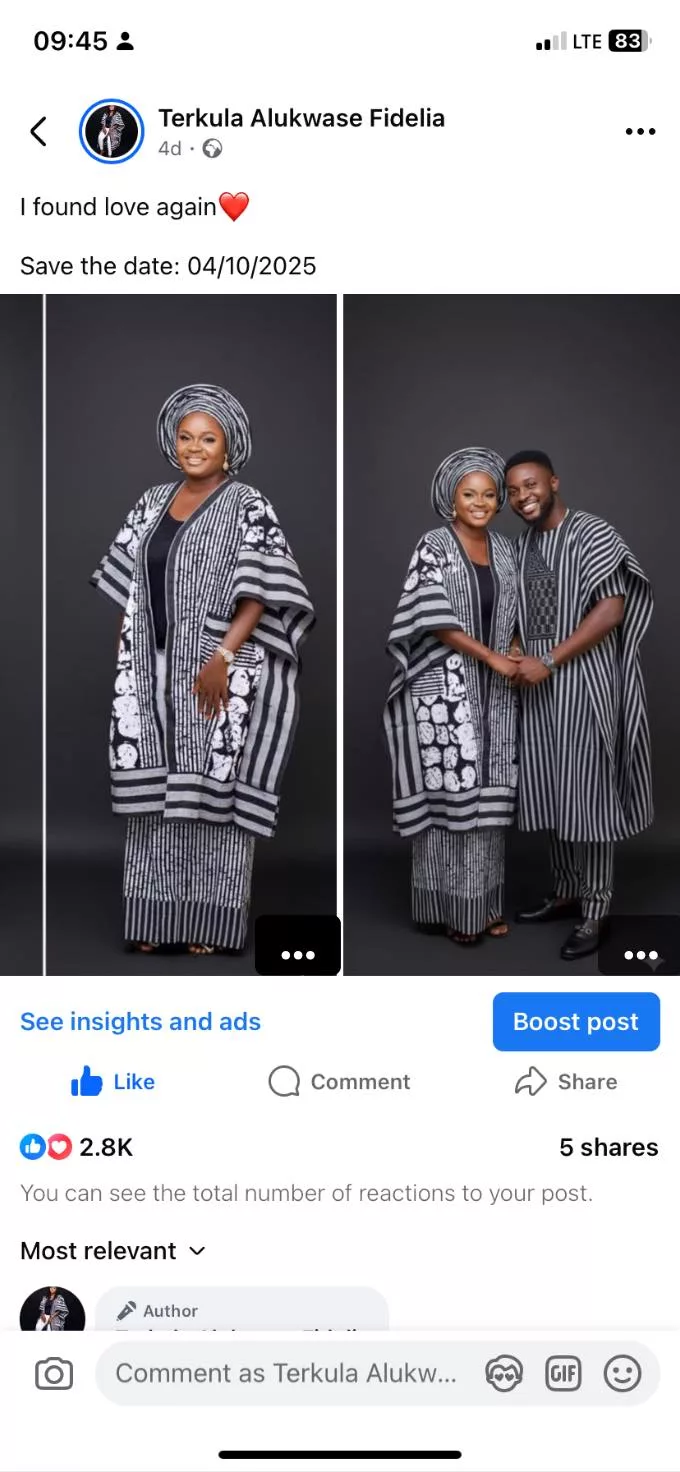Open the camera to attach a photo
The width and height of the screenshot is (680, 1472).
point(54,1374)
